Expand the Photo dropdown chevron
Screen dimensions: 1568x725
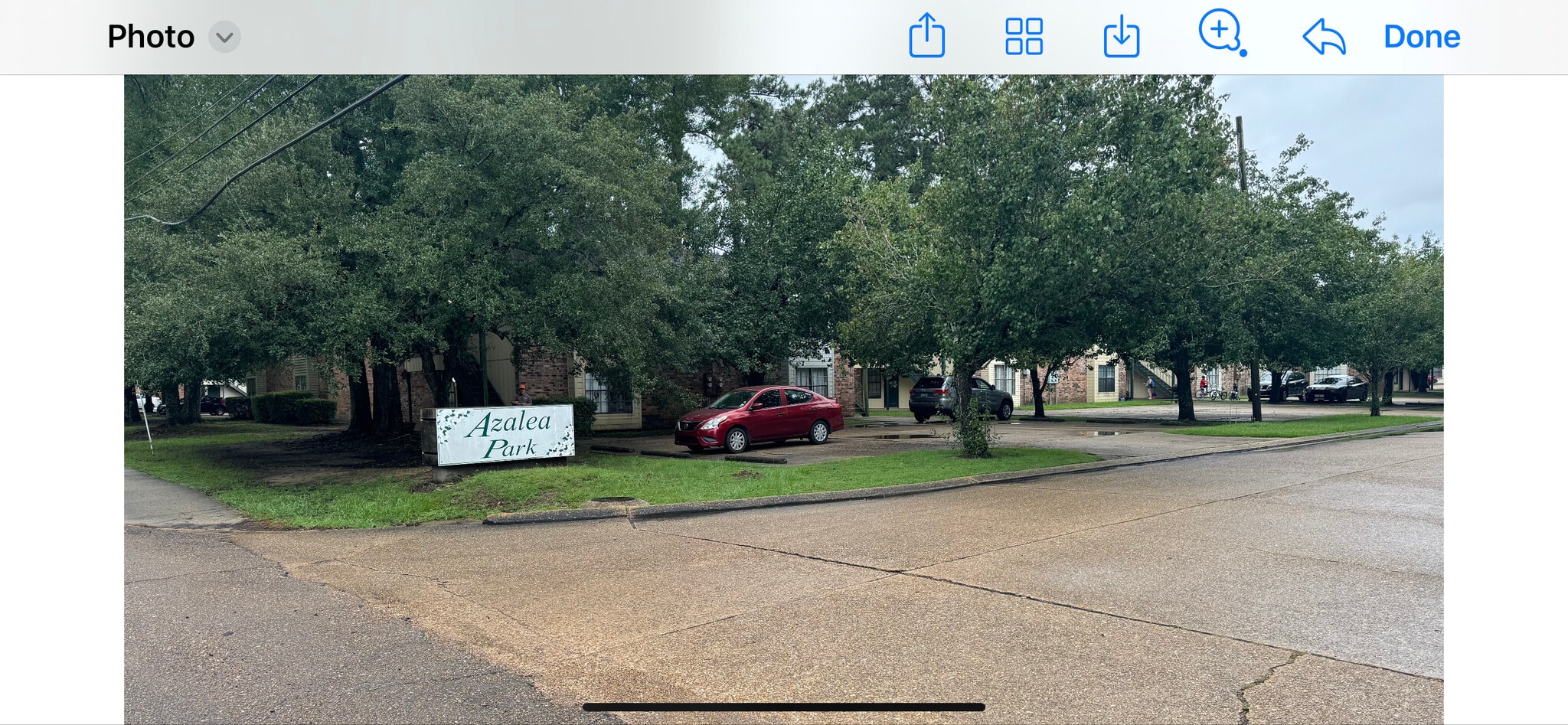pyautogui.click(x=224, y=37)
